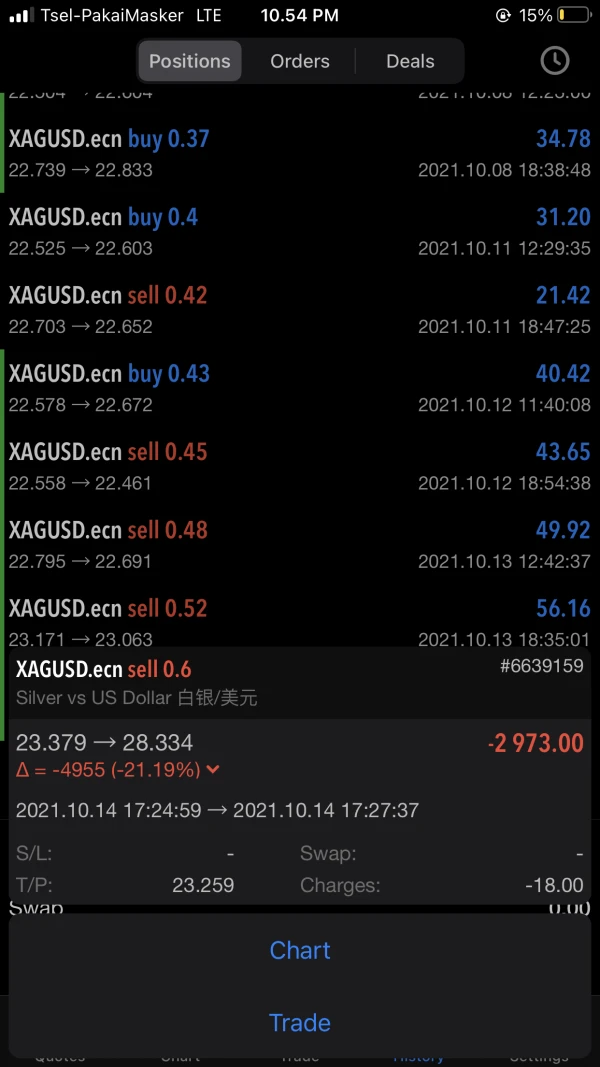Screen dimensions: 600x1067
Task: Open the XAGUSD sell 0.45 position
Action: coord(300,465)
